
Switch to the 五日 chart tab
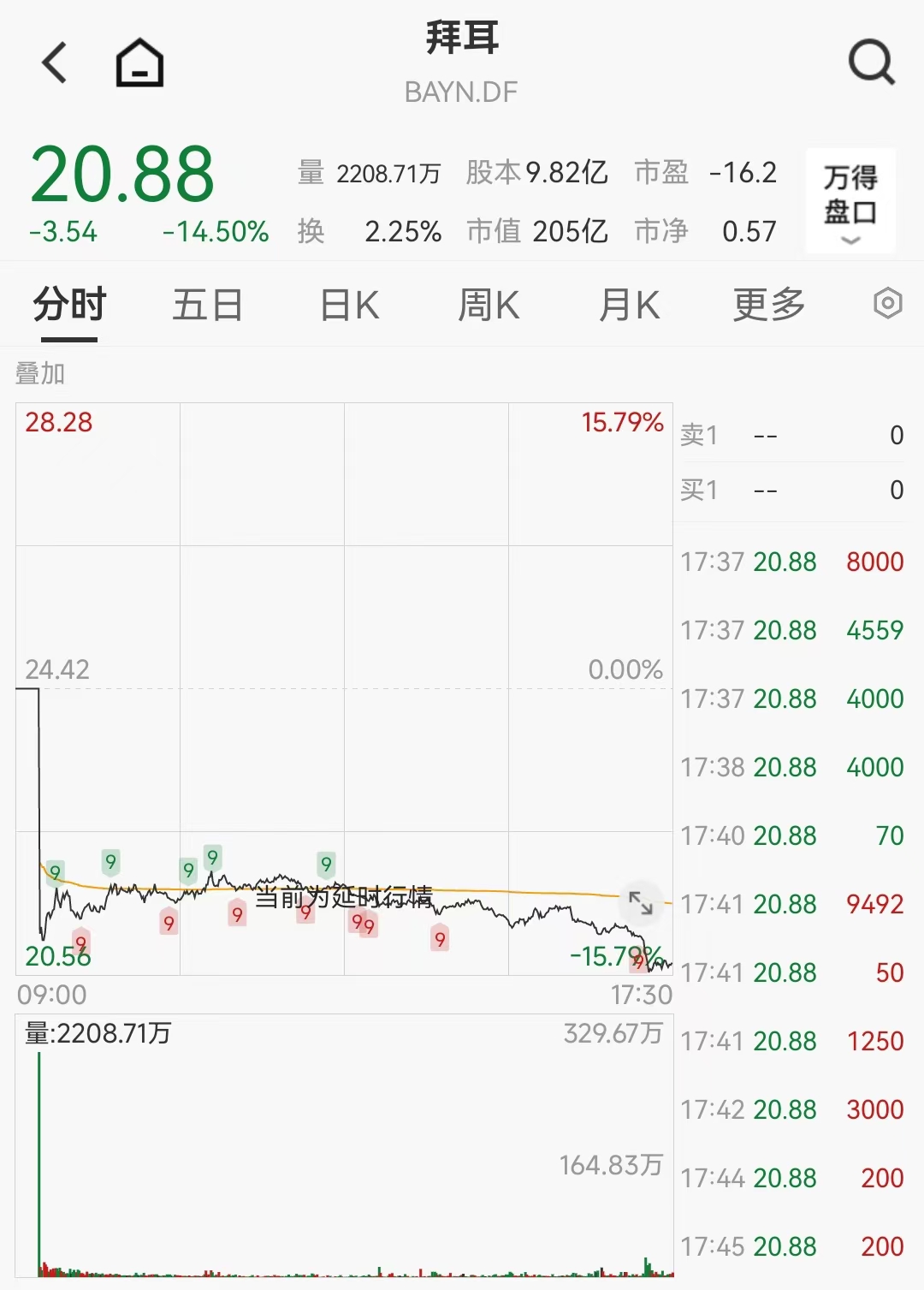pyautogui.click(x=208, y=306)
